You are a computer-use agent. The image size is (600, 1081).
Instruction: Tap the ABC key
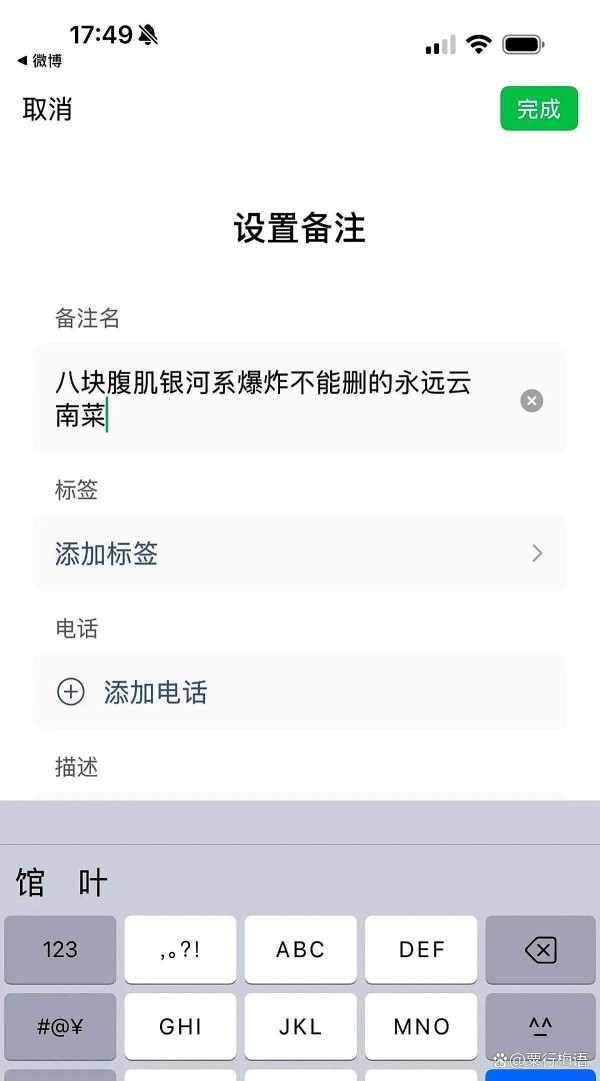[x=300, y=949]
